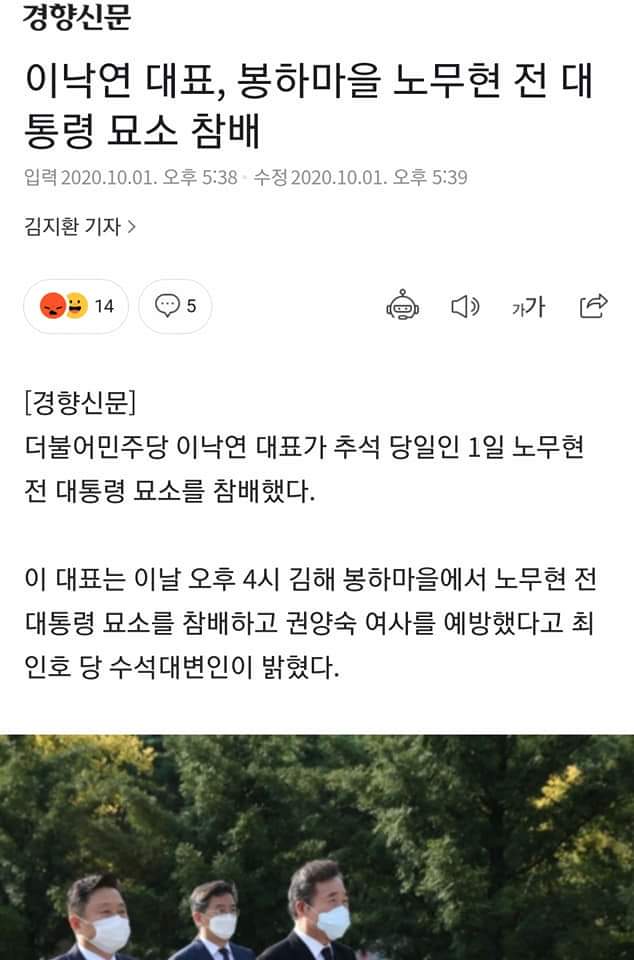Change font size with 가가 icon
634x960 pixels.
pos(528,306)
